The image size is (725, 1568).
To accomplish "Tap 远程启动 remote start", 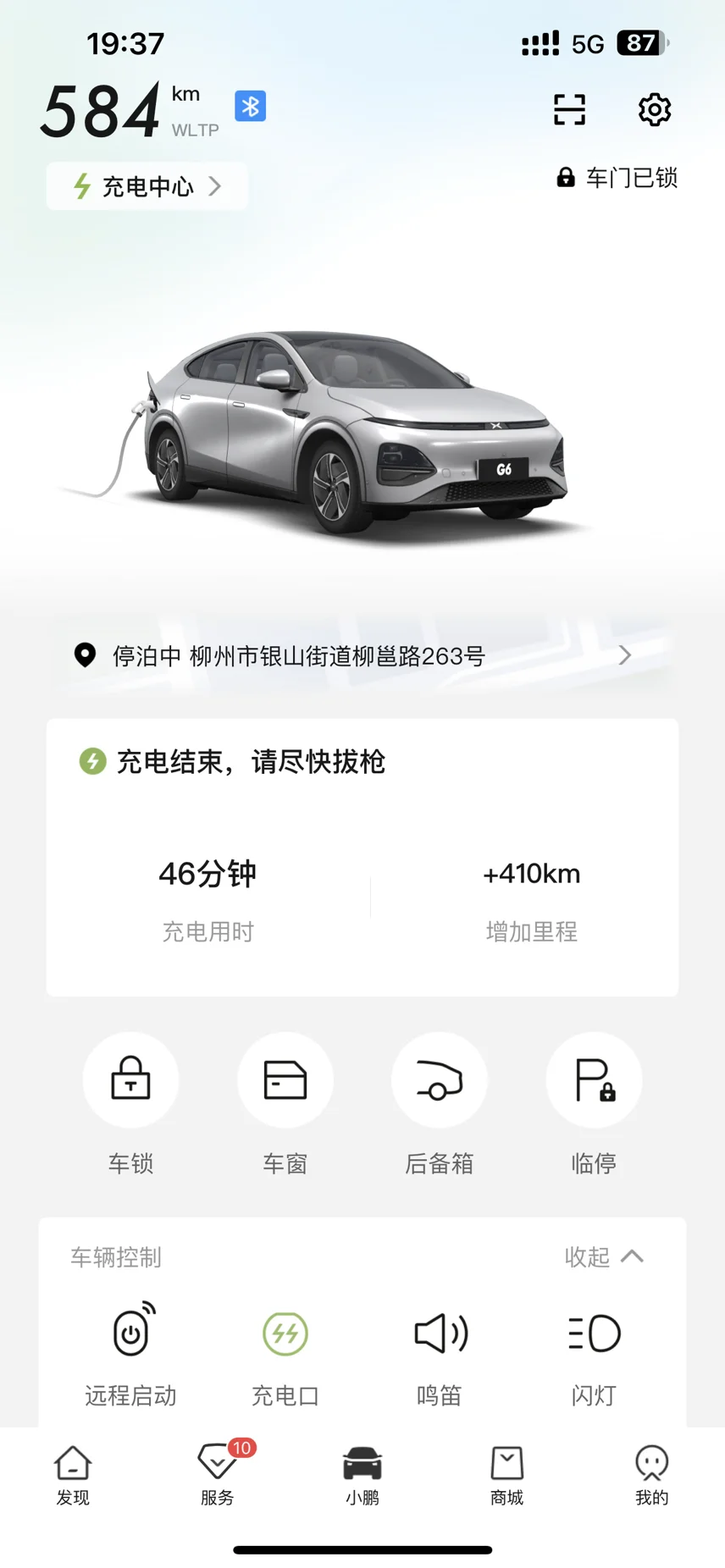I will [131, 1333].
